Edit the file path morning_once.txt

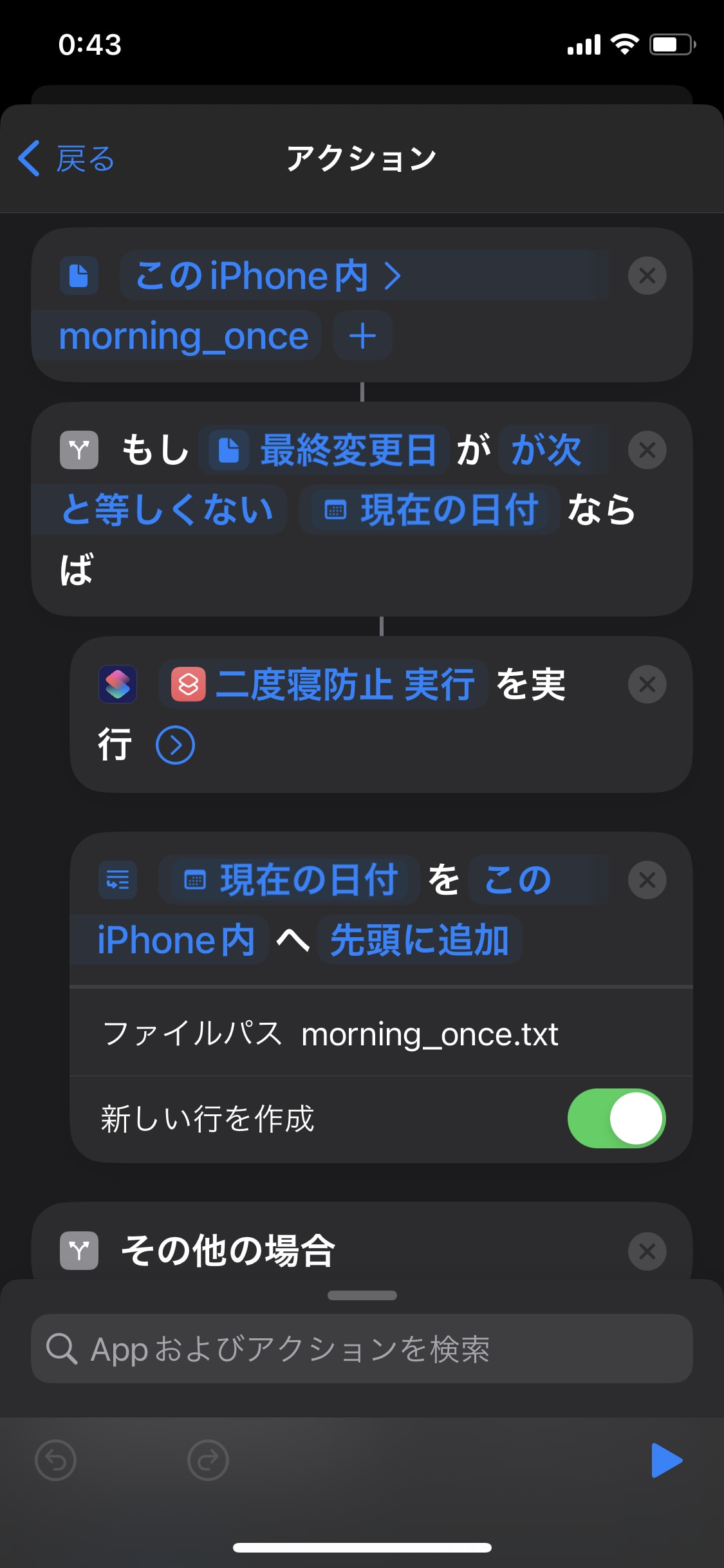[429, 1034]
